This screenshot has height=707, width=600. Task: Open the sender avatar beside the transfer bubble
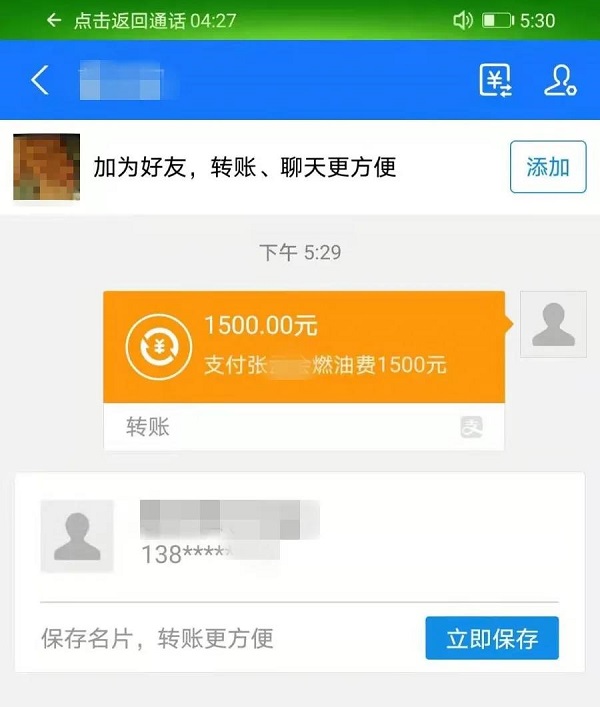click(553, 324)
